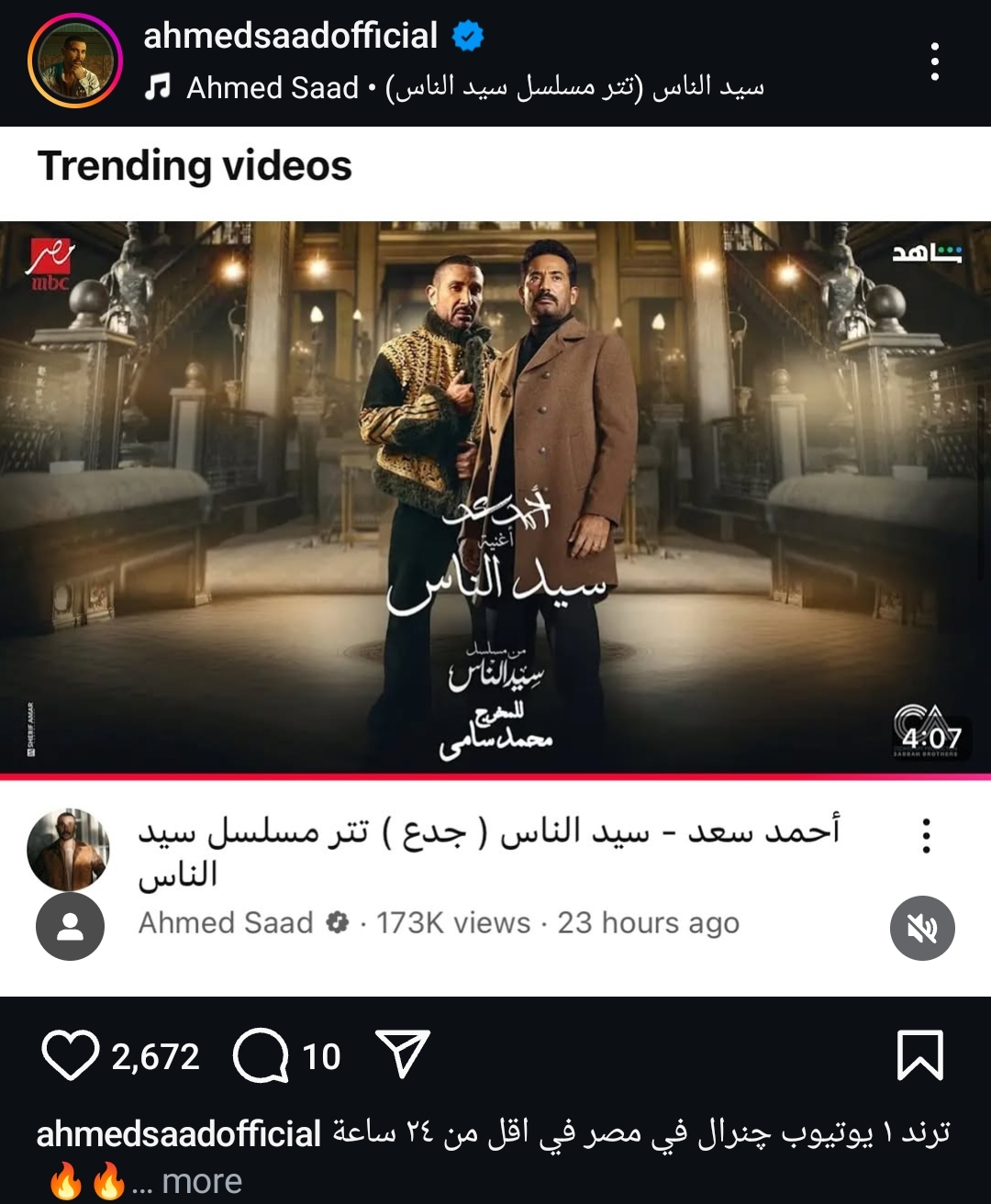Share this post via the paper plane

coord(403,1053)
